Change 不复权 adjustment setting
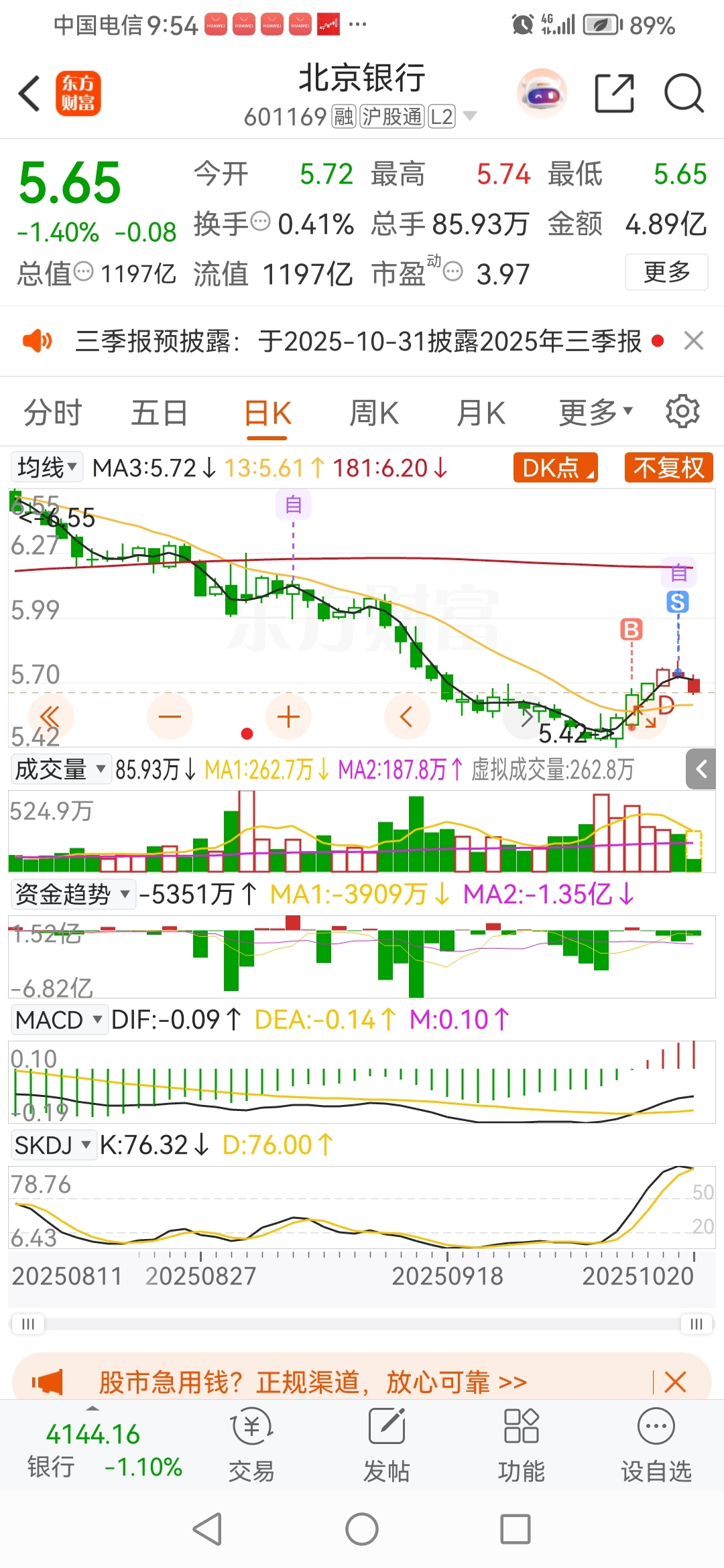The width and height of the screenshot is (724, 1568). pyautogui.click(x=668, y=468)
